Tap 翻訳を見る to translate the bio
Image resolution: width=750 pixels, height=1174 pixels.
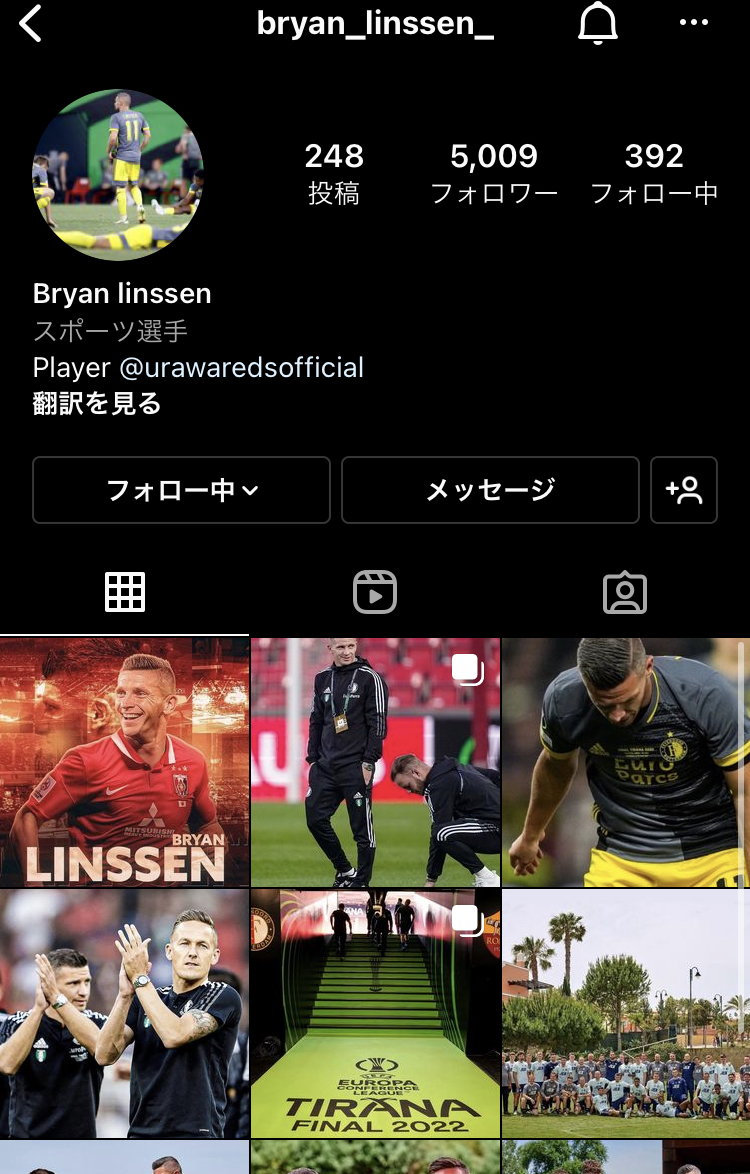click(x=97, y=404)
